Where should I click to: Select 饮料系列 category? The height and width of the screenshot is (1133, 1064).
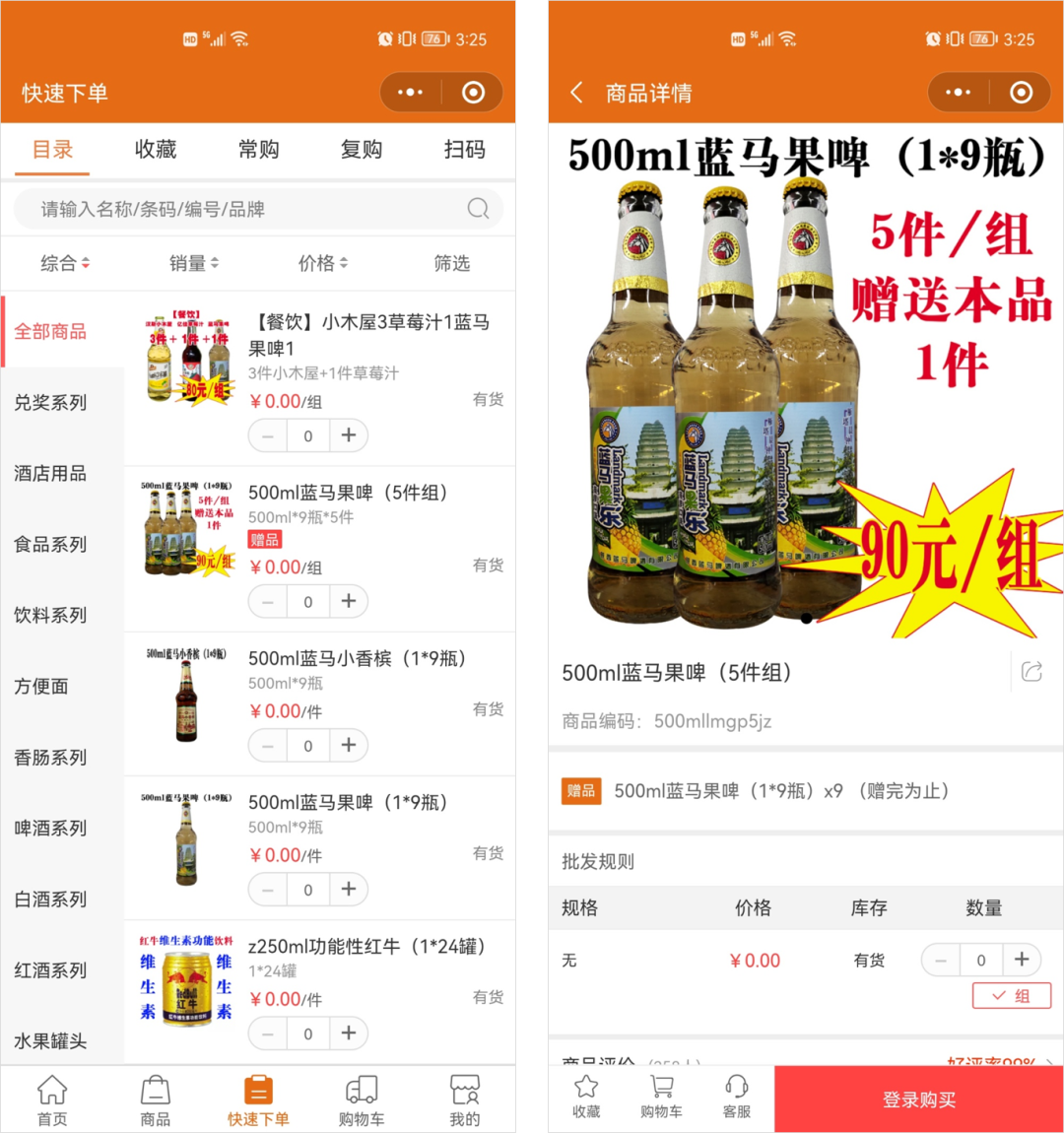coord(51,616)
